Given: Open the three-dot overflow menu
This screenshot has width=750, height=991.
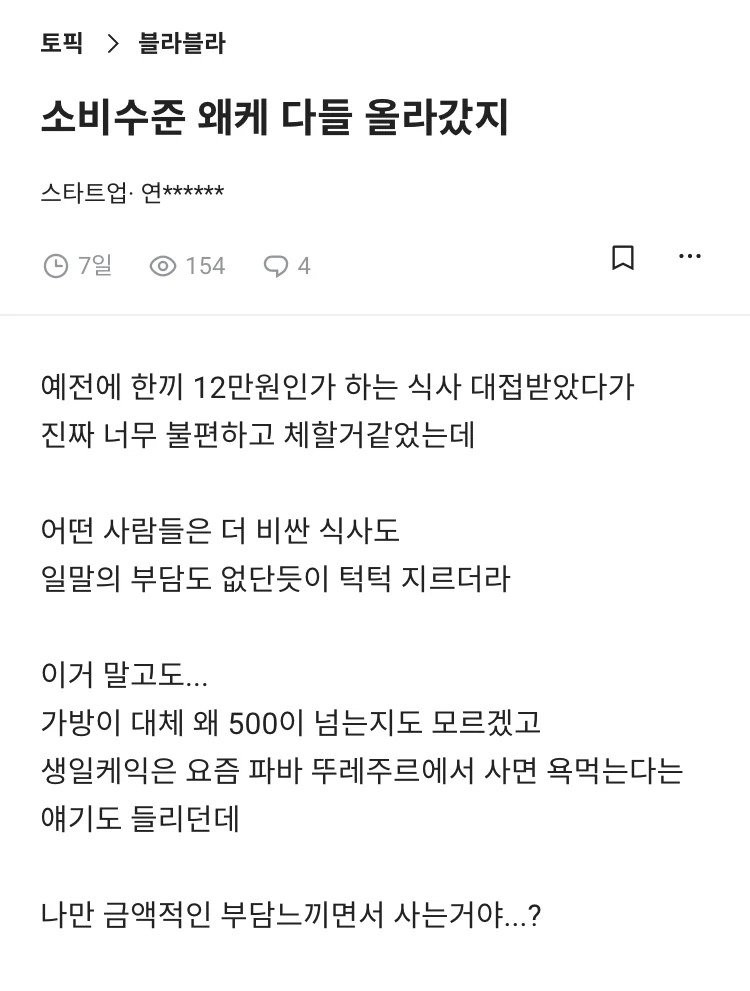Looking at the screenshot, I should [690, 257].
